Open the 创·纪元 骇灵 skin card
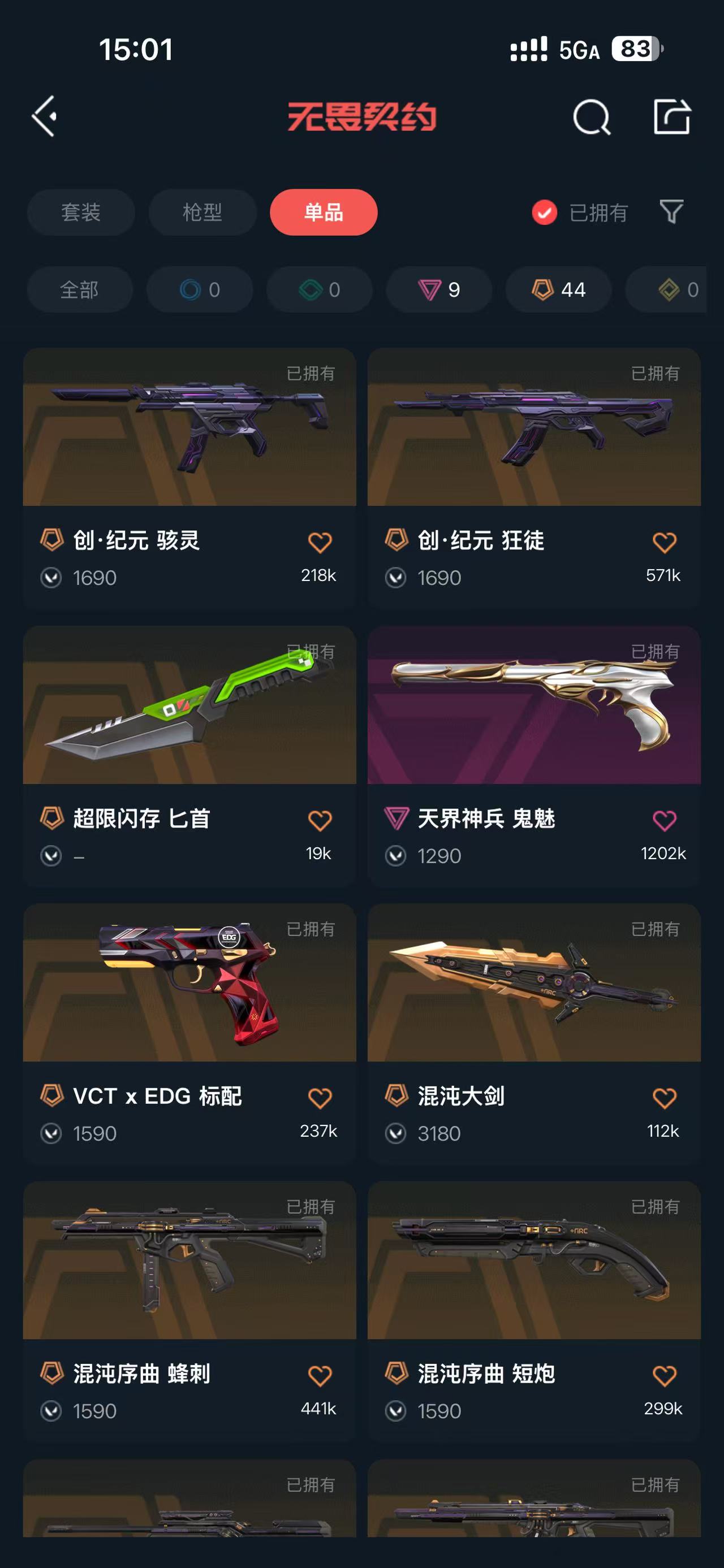Image resolution: width=724 pixels, height=1568 pixels. pos(189,478)
